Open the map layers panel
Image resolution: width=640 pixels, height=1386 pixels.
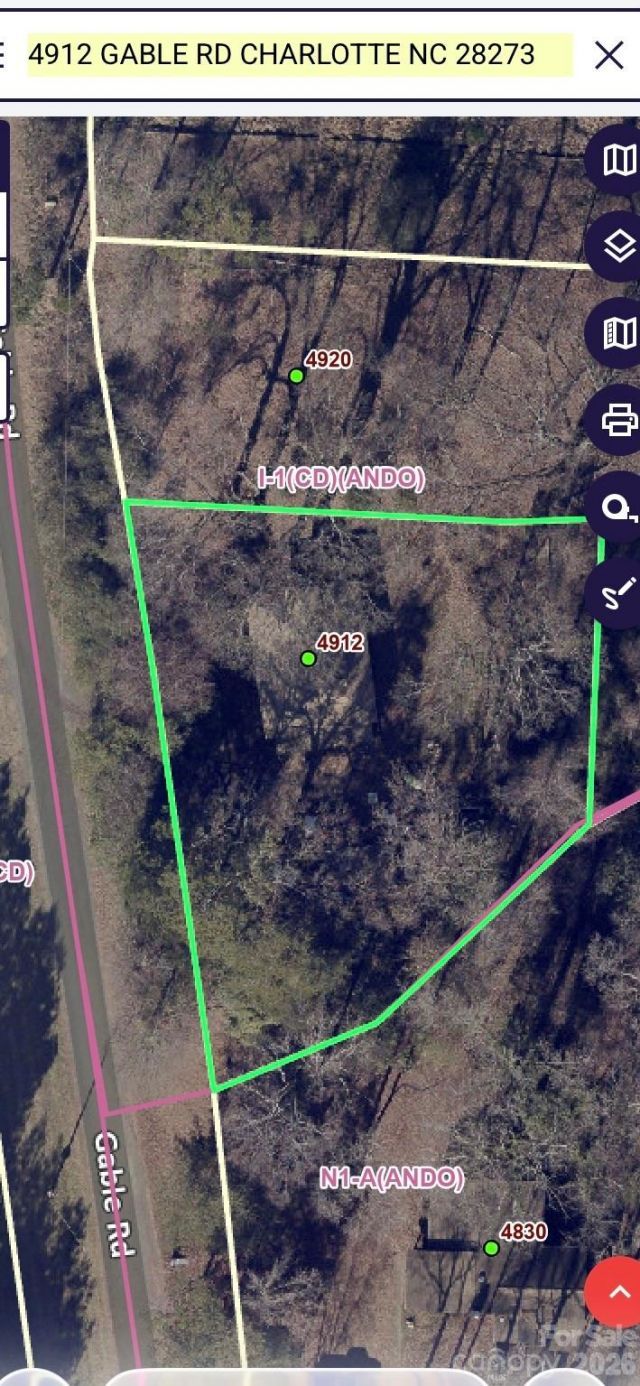pos(619,246)
